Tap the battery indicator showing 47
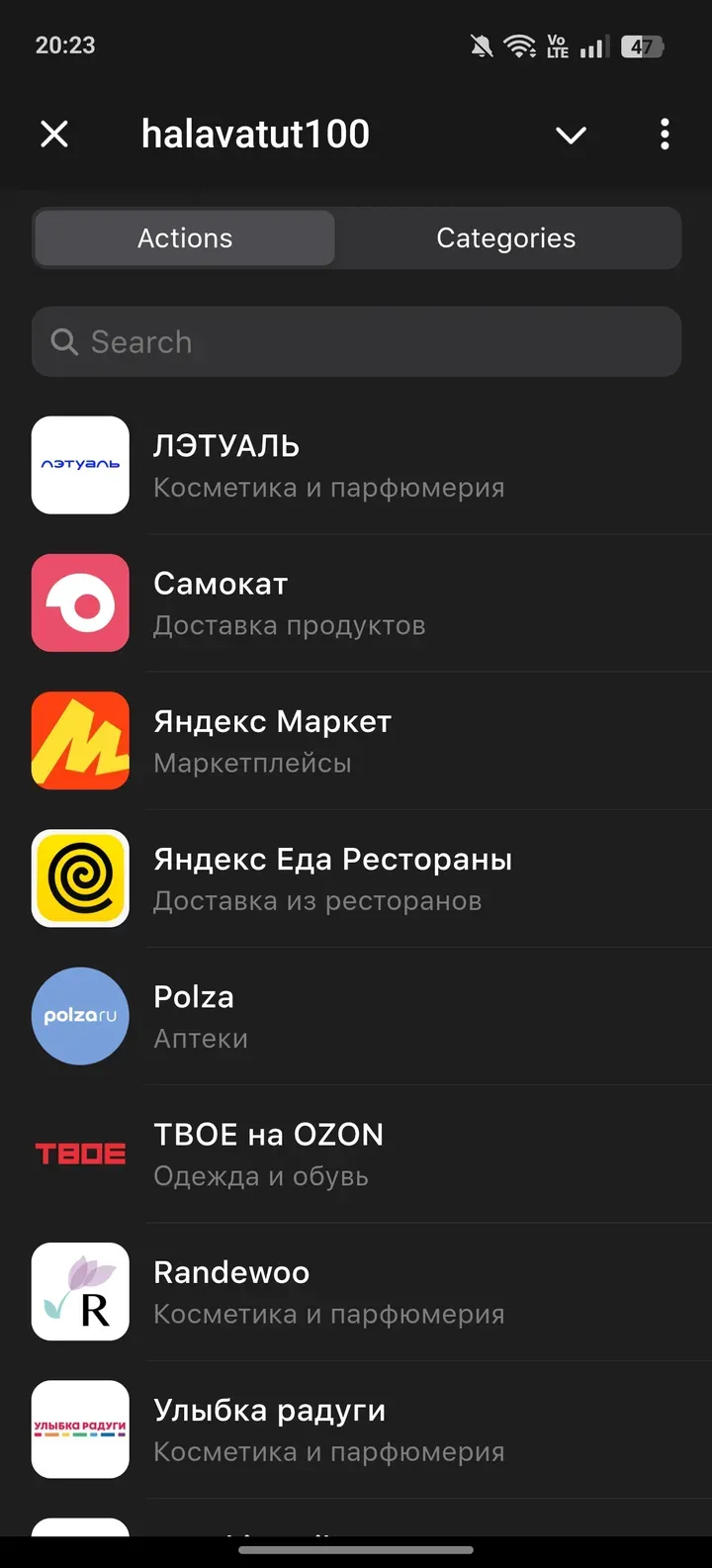The image size is (712, 1568). click(642, 46)
